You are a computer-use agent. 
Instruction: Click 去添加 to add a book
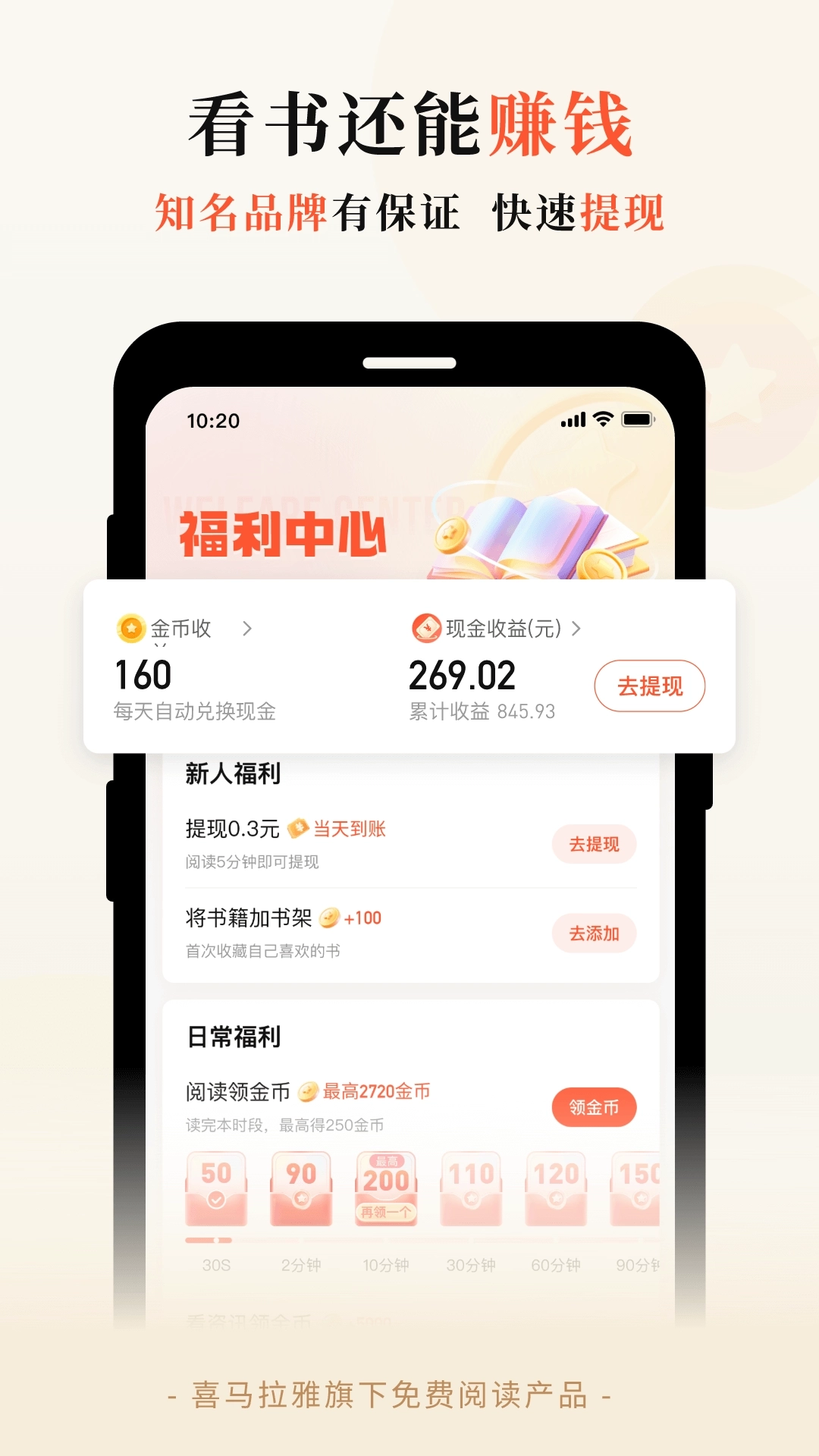pyautogui.click(x=595, y=934)
